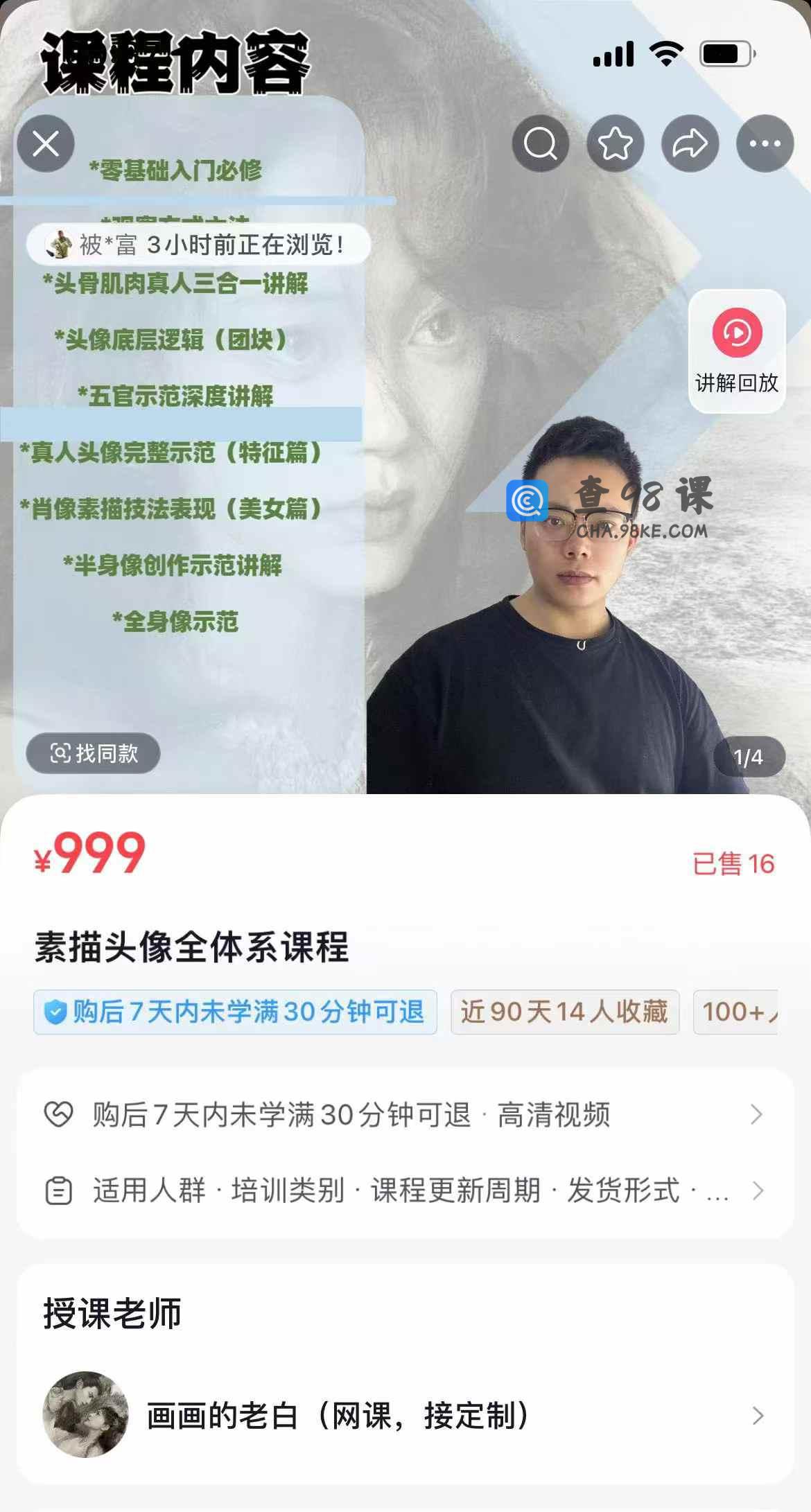Open the refund and 高清视频 service row
Image resolution: width=811 pixels, height=1512 pixels.
tap(405, 1115)
